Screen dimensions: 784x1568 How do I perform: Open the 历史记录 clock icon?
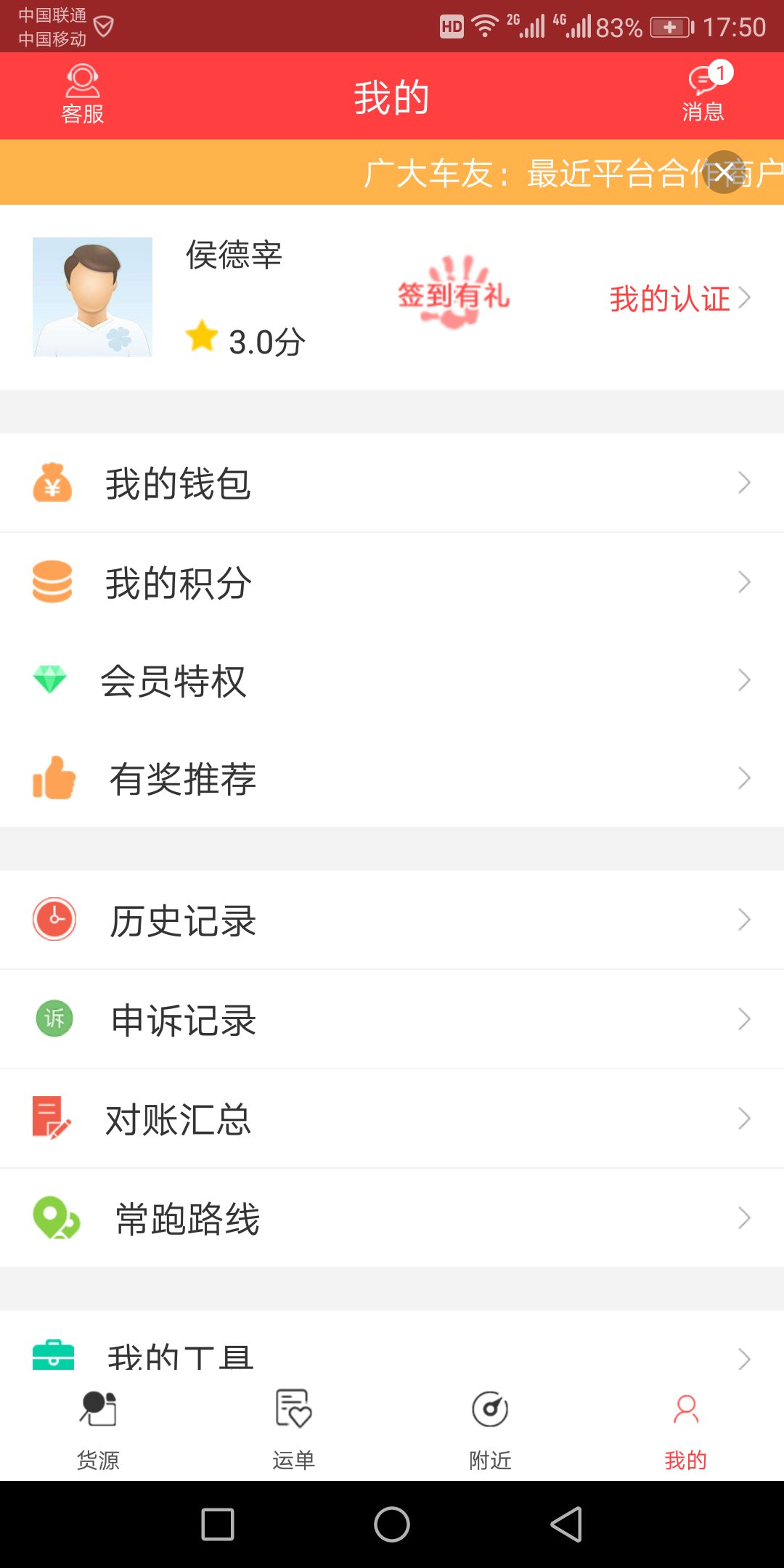click(x=54, y=918)
